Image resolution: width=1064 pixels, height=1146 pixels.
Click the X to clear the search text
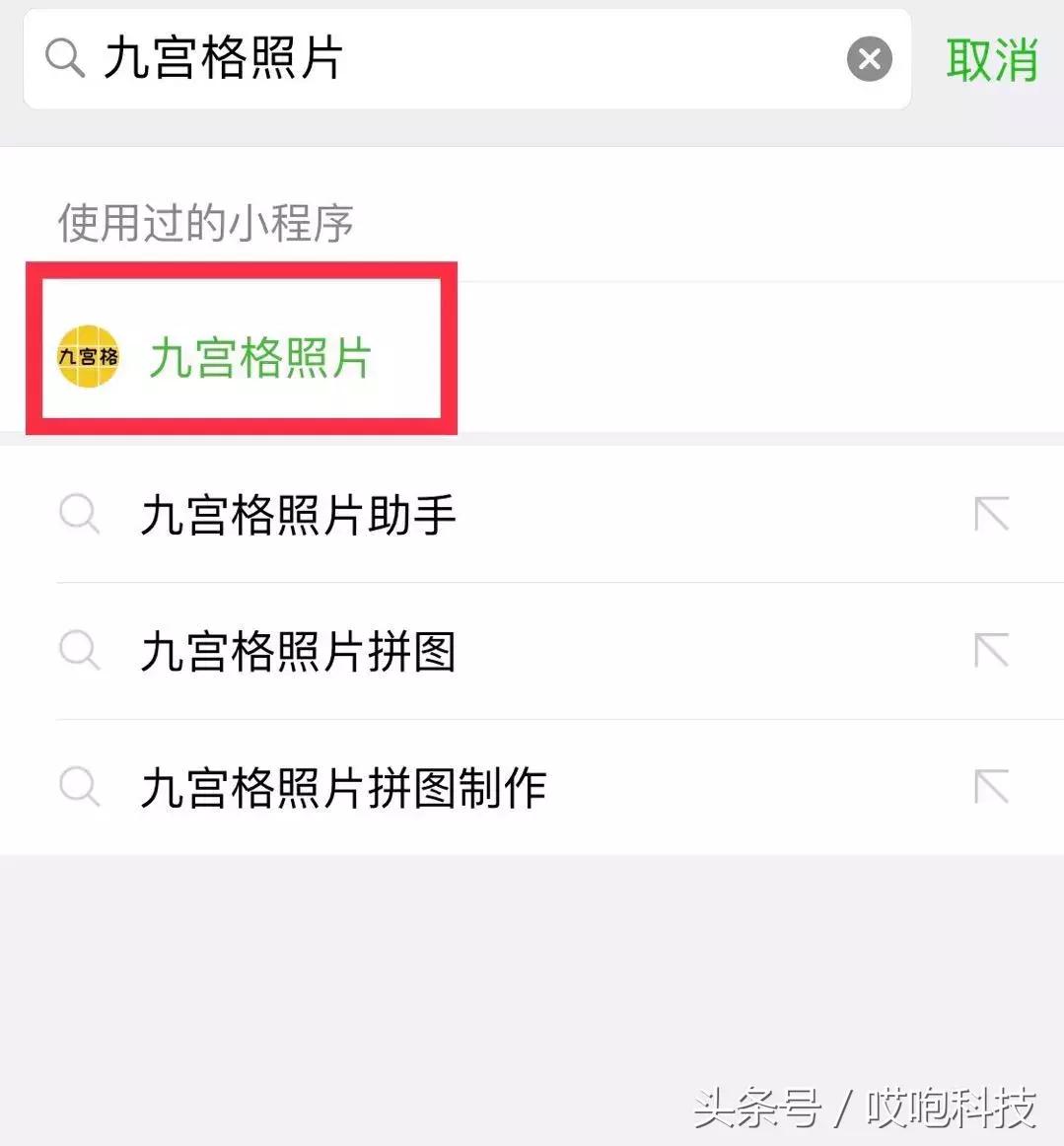coord(869,59)
